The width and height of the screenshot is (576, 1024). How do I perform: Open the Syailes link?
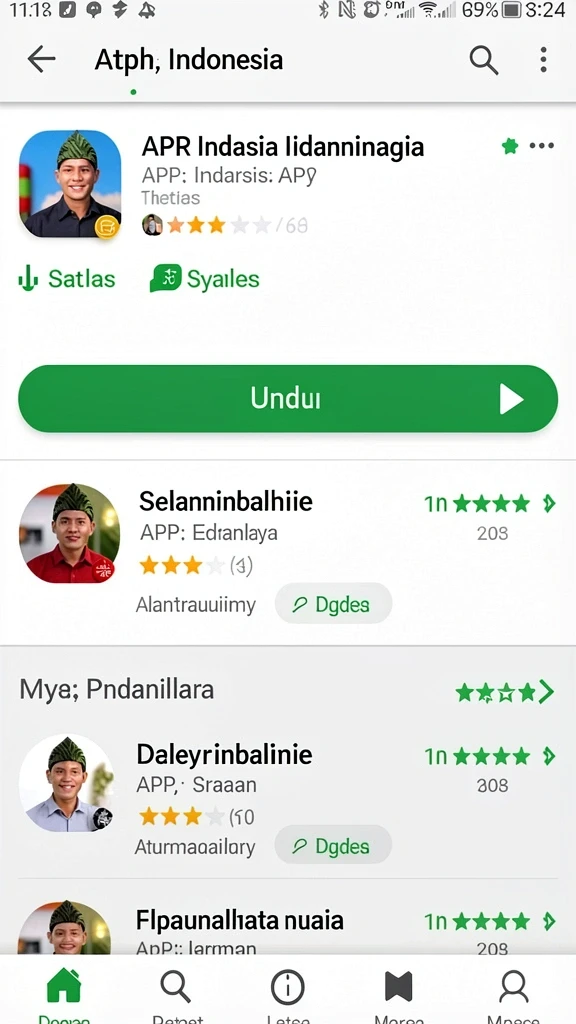[204, 279]
